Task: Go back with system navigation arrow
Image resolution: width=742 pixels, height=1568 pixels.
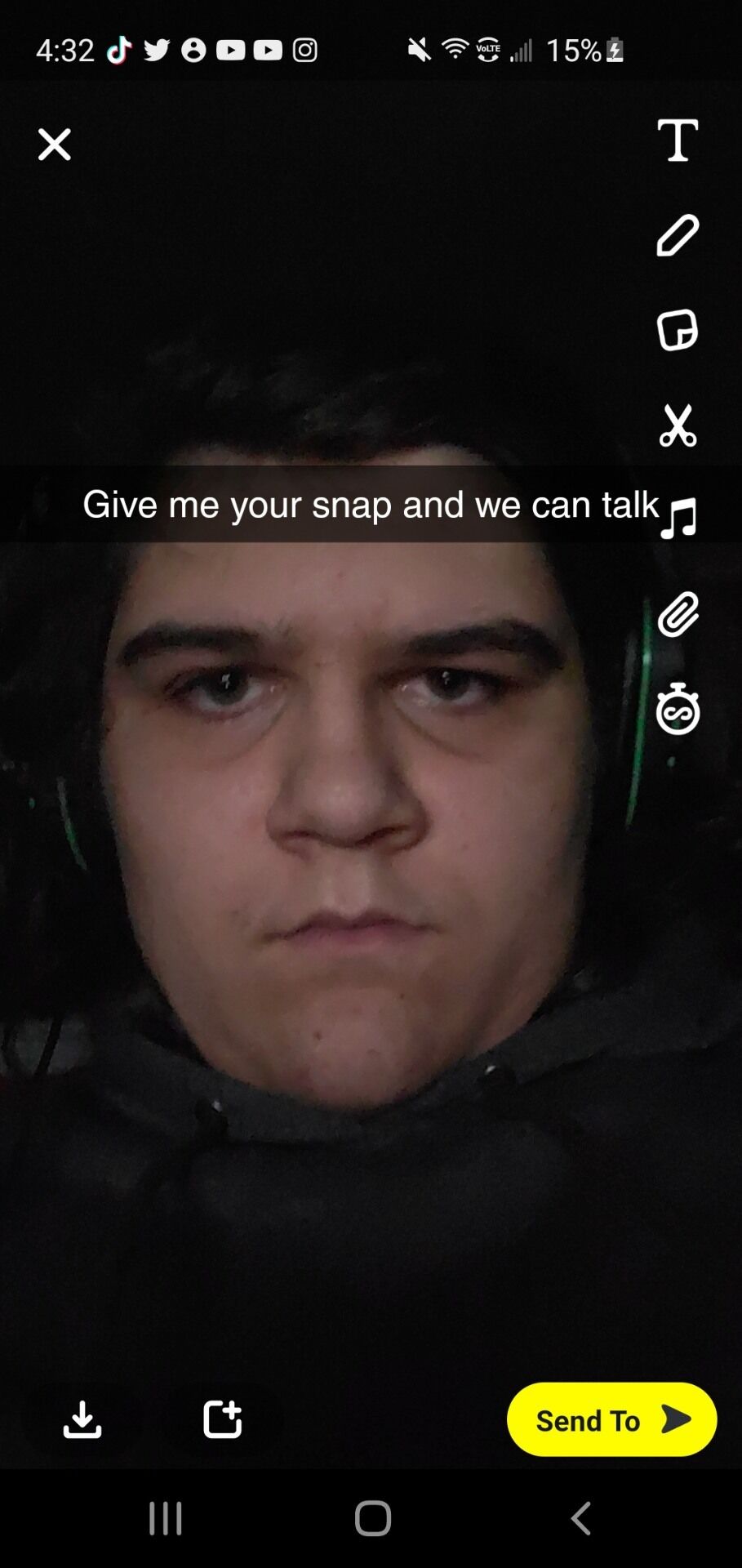Action: click(x=580, y=1519)
